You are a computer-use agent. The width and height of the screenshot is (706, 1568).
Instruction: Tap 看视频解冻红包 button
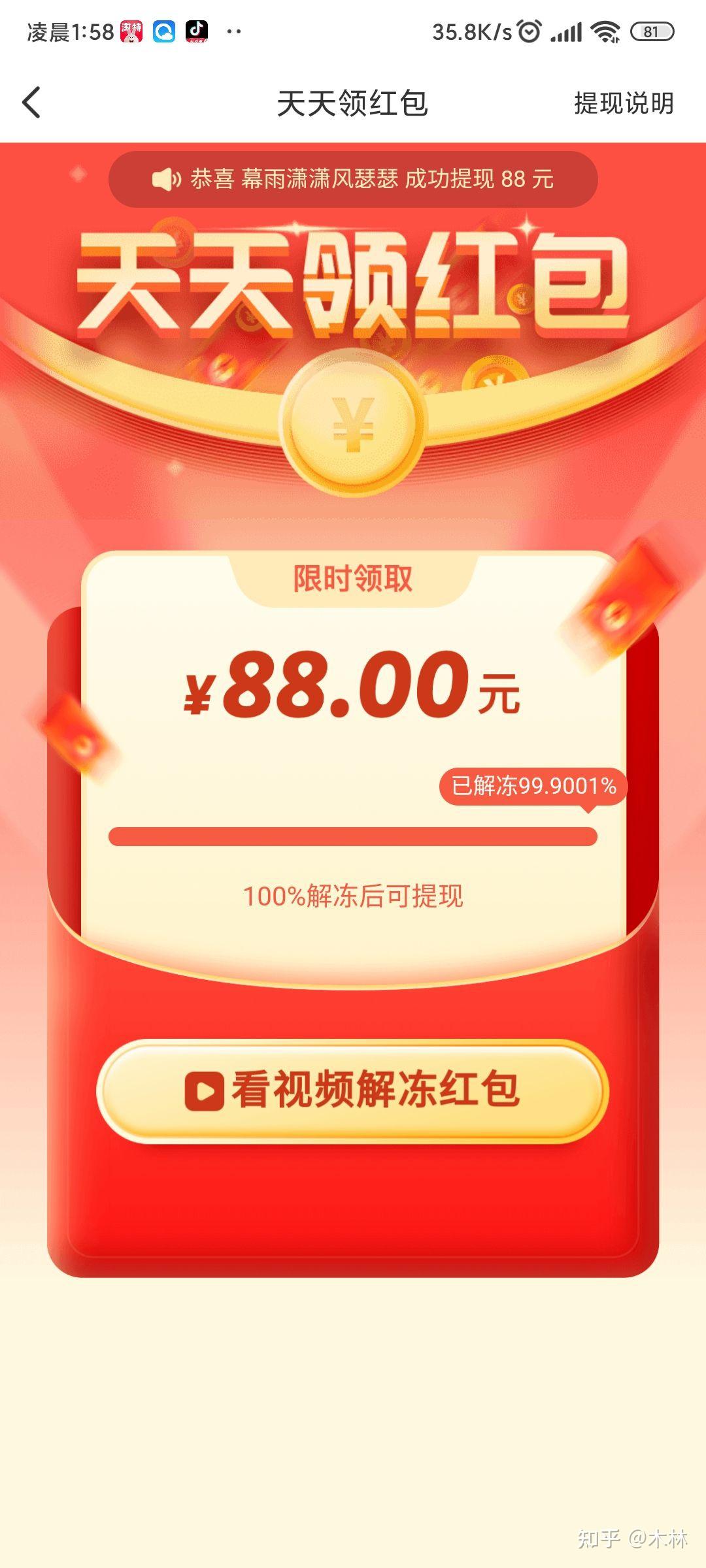353,1090
